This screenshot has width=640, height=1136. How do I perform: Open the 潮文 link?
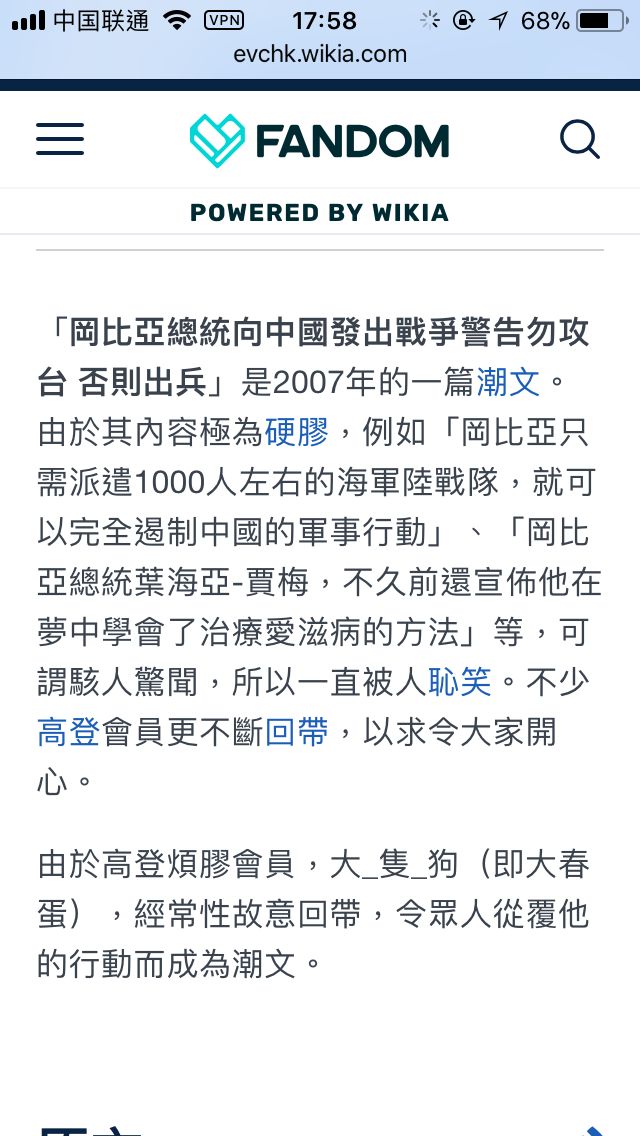[508, 381]
